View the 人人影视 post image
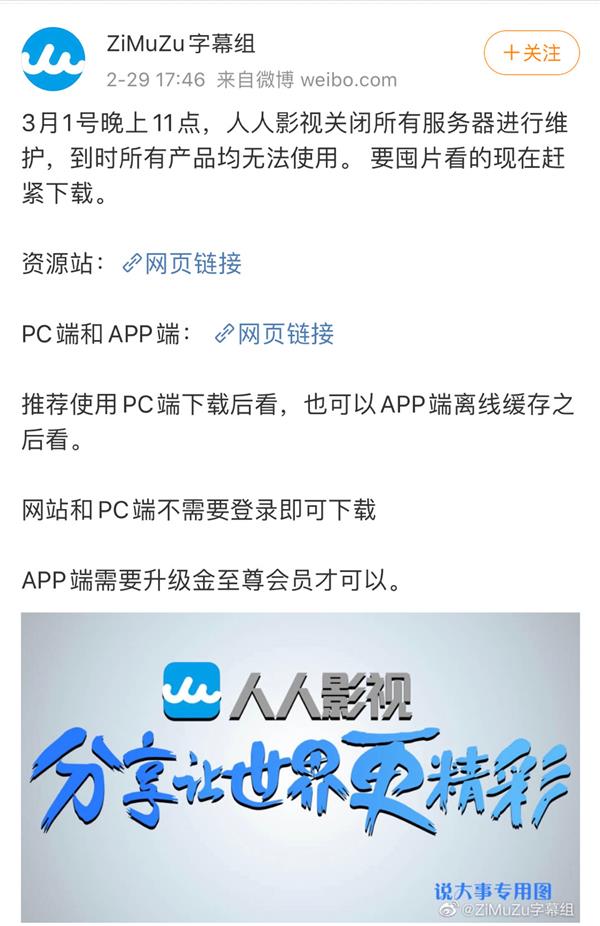Screen dimensions: 600x926 tap(300, 765)
